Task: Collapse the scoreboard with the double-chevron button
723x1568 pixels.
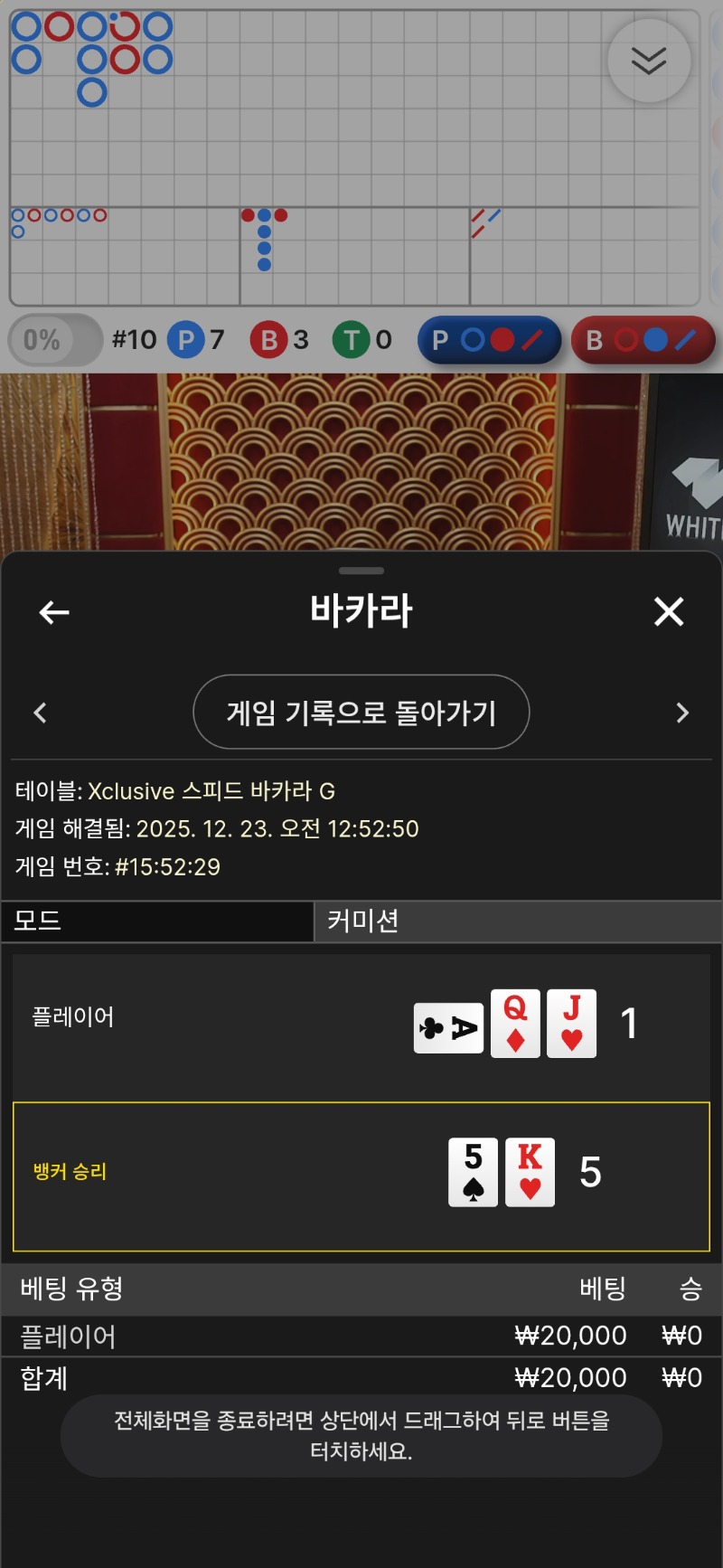Action: pos(649,61)
